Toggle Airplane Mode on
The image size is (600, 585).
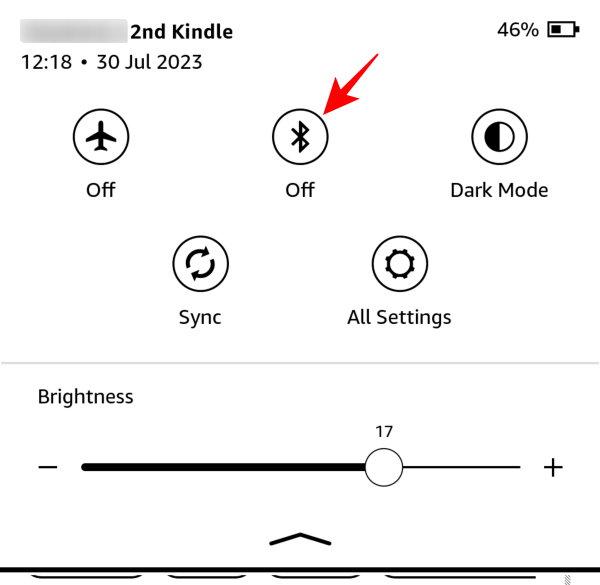[100, 139]
